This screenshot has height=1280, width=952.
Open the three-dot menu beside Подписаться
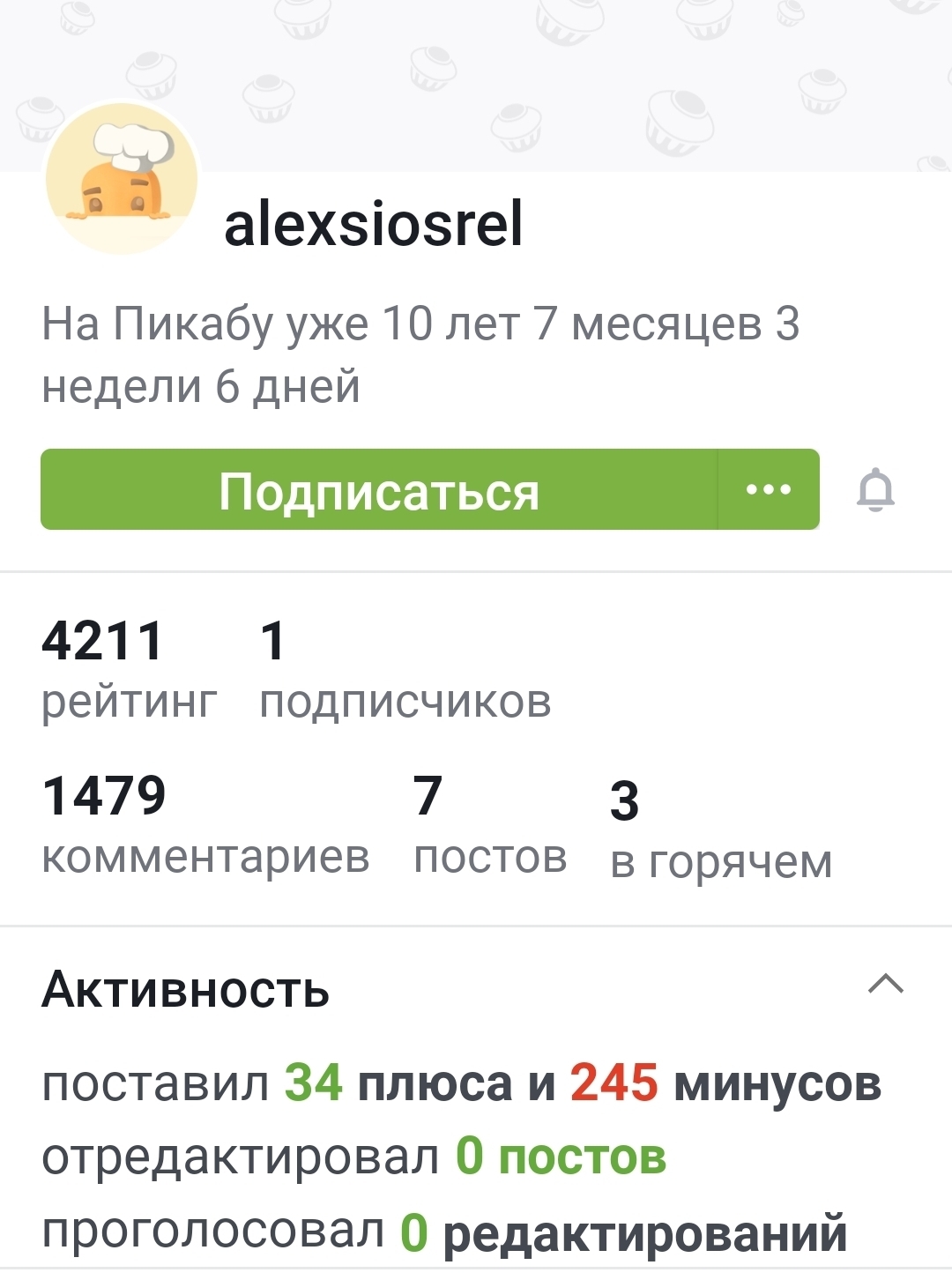(769, 490)
